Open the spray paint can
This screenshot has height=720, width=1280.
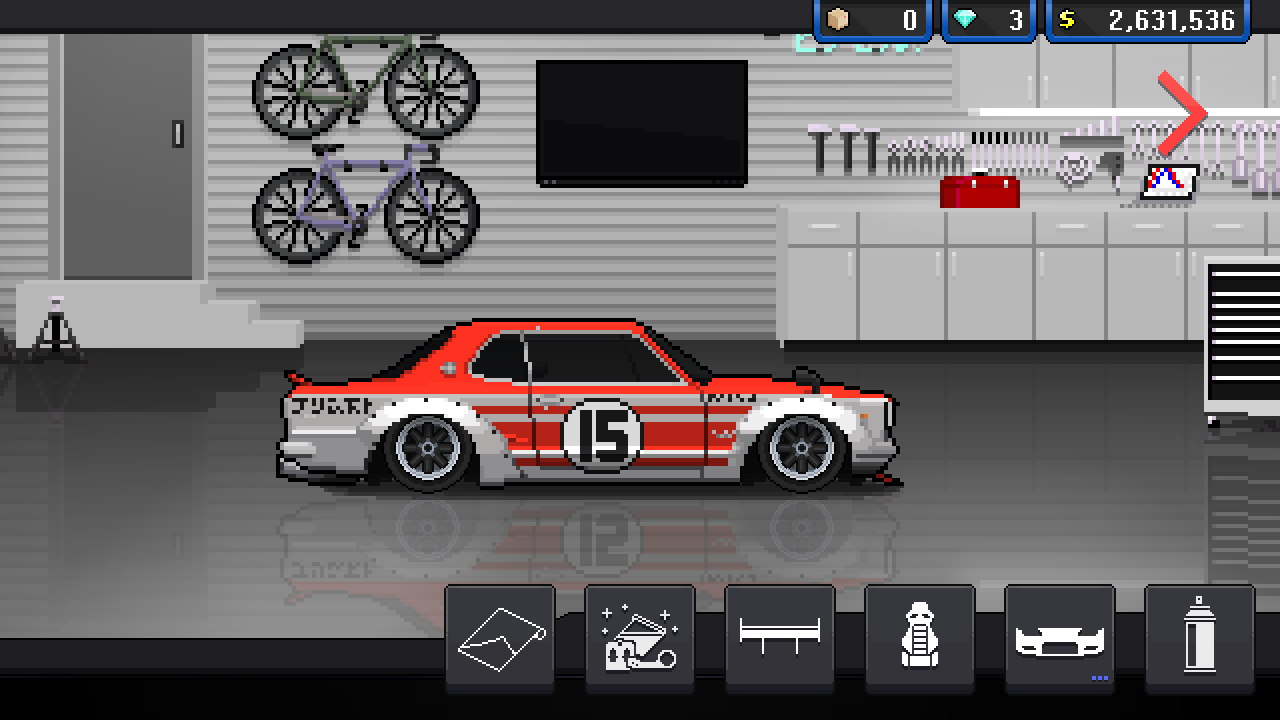coord(1199,639)
